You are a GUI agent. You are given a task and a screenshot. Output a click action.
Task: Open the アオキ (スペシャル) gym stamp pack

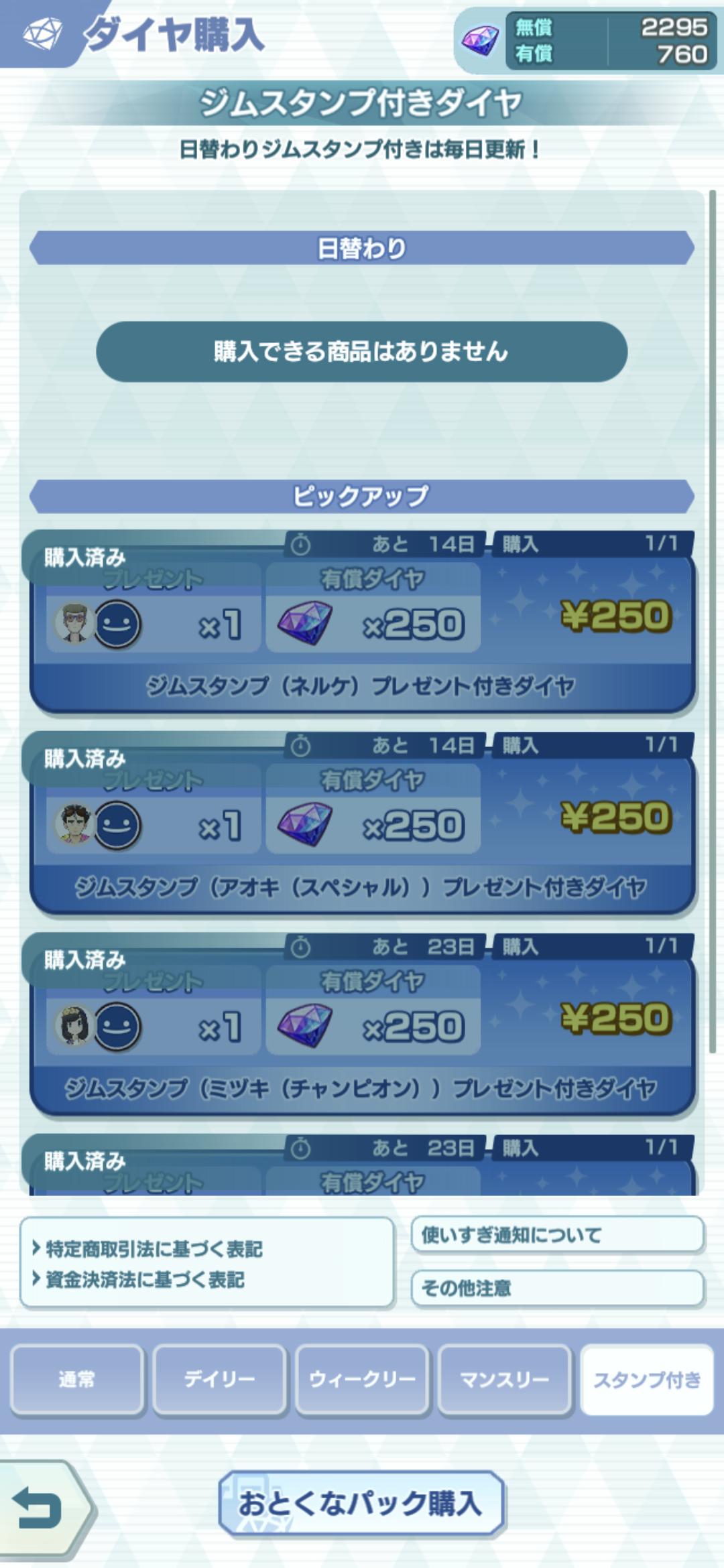point(361,823)
